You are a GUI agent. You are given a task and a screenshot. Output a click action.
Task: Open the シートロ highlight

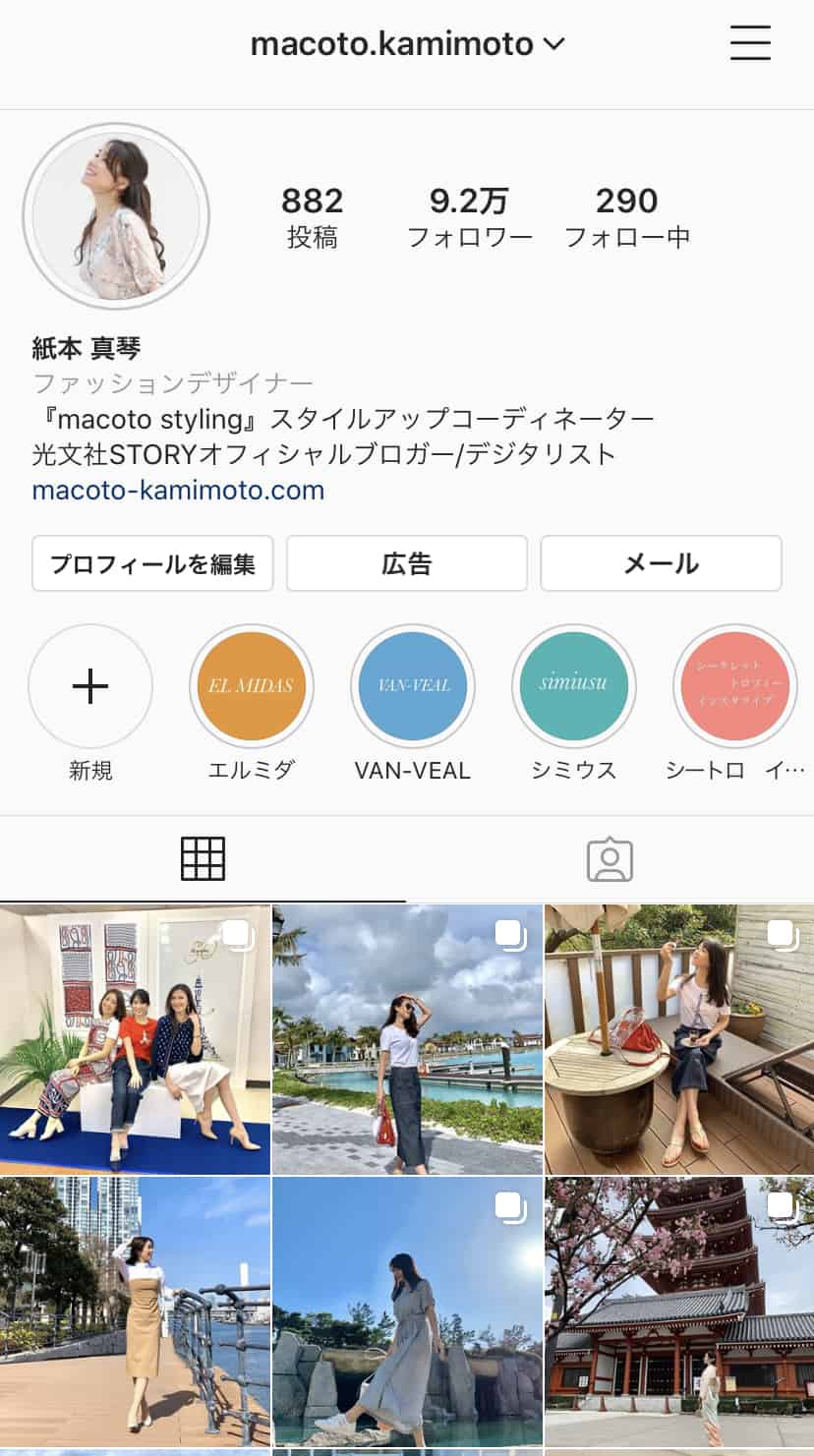(x=735, y=686)
